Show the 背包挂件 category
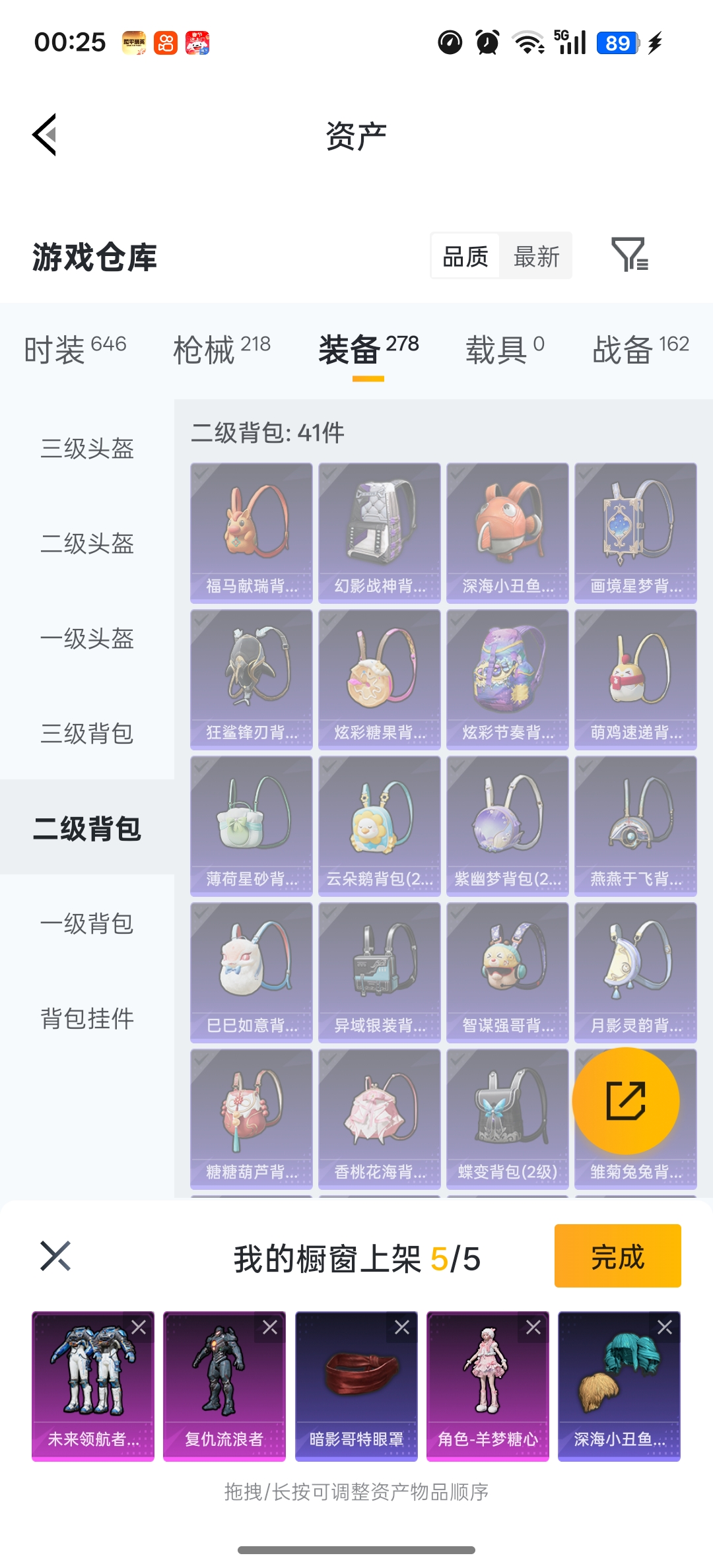Screen dimensions: 713x1568 (x=87, y=1018)
